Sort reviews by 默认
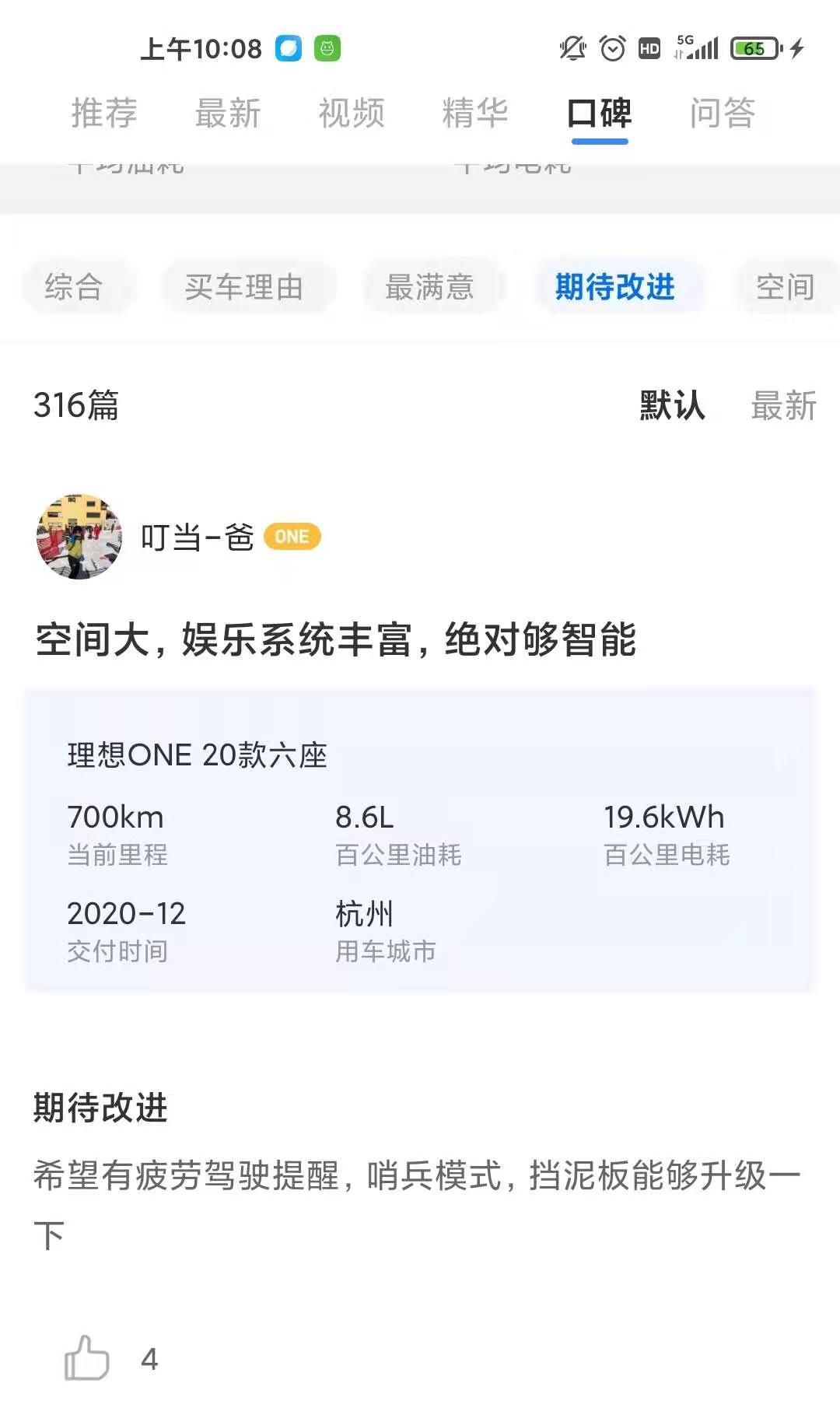This screenshot has width=840, height=1411. click(672, 405)
